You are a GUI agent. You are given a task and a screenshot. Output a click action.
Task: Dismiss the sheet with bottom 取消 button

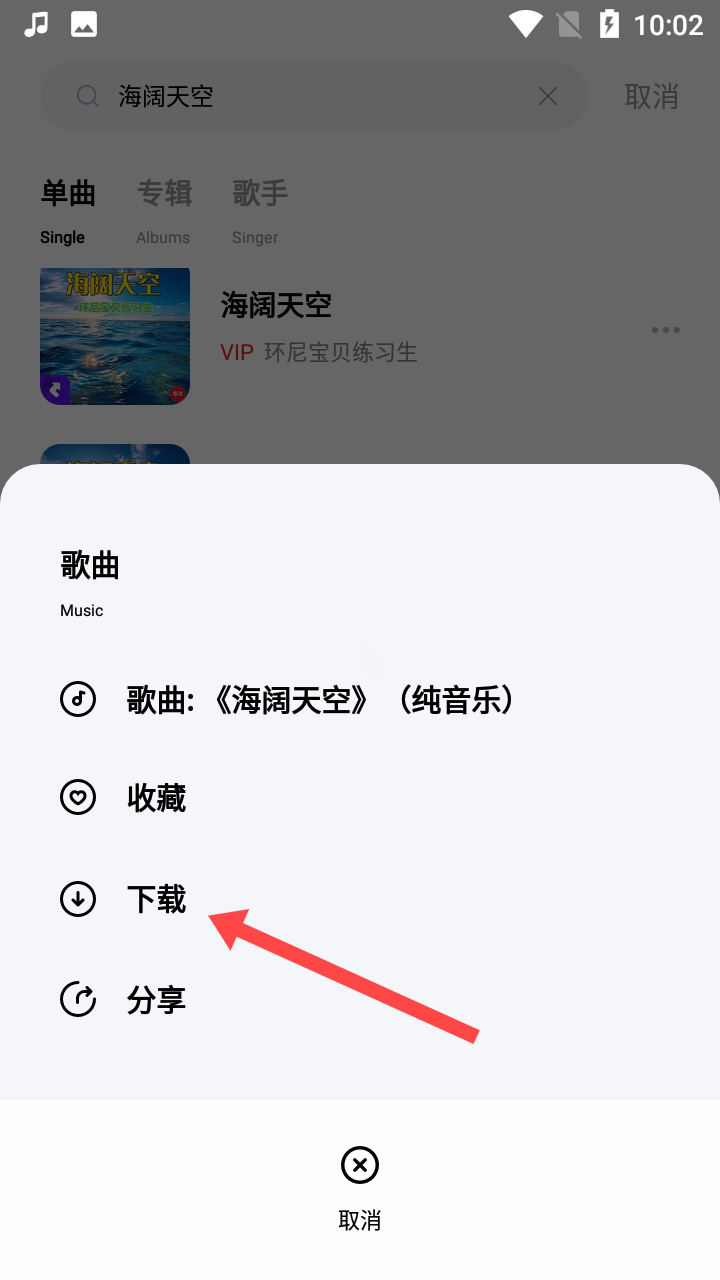pyautogui.click(x=360, y=1187)
